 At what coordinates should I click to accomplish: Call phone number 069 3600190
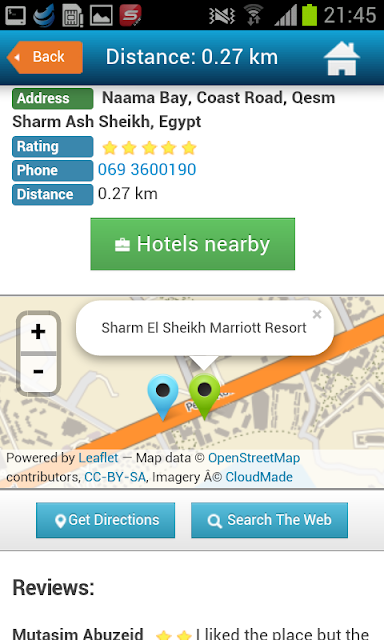point(147,170)
